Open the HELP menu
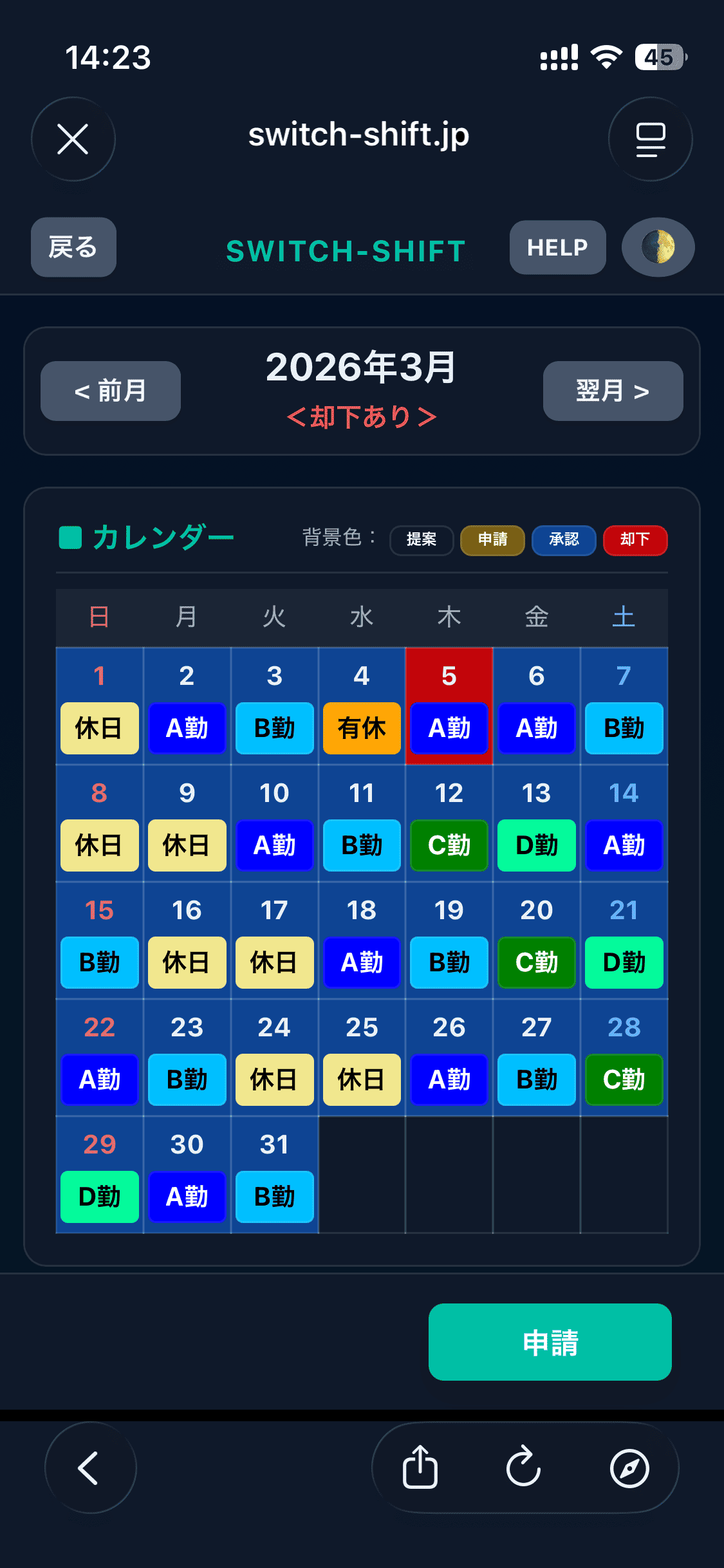 click(x=557, y=247)
